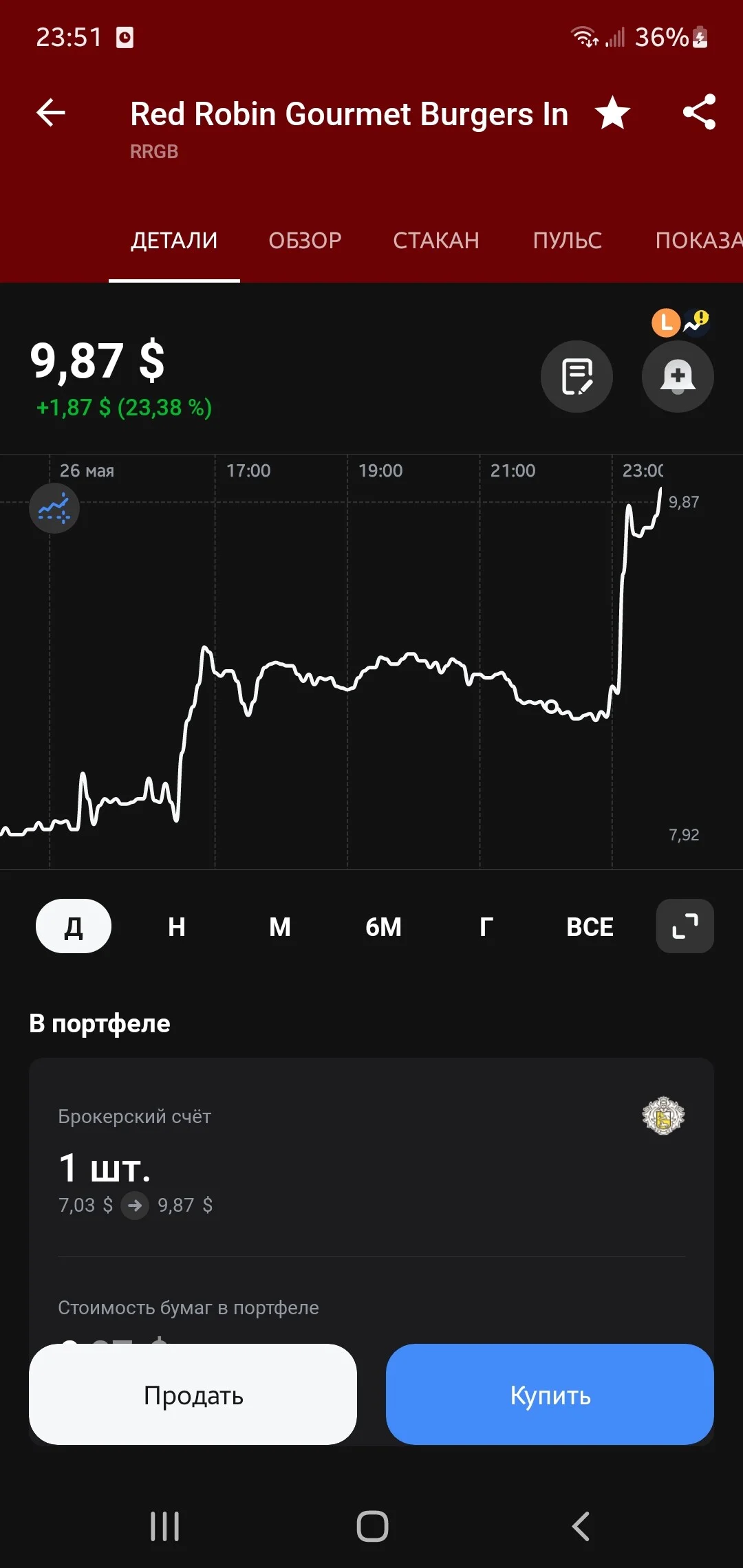Screen dimensions: 743x1568
Task: Share the Red Robin stock page
Action: (x=699, y=112)
